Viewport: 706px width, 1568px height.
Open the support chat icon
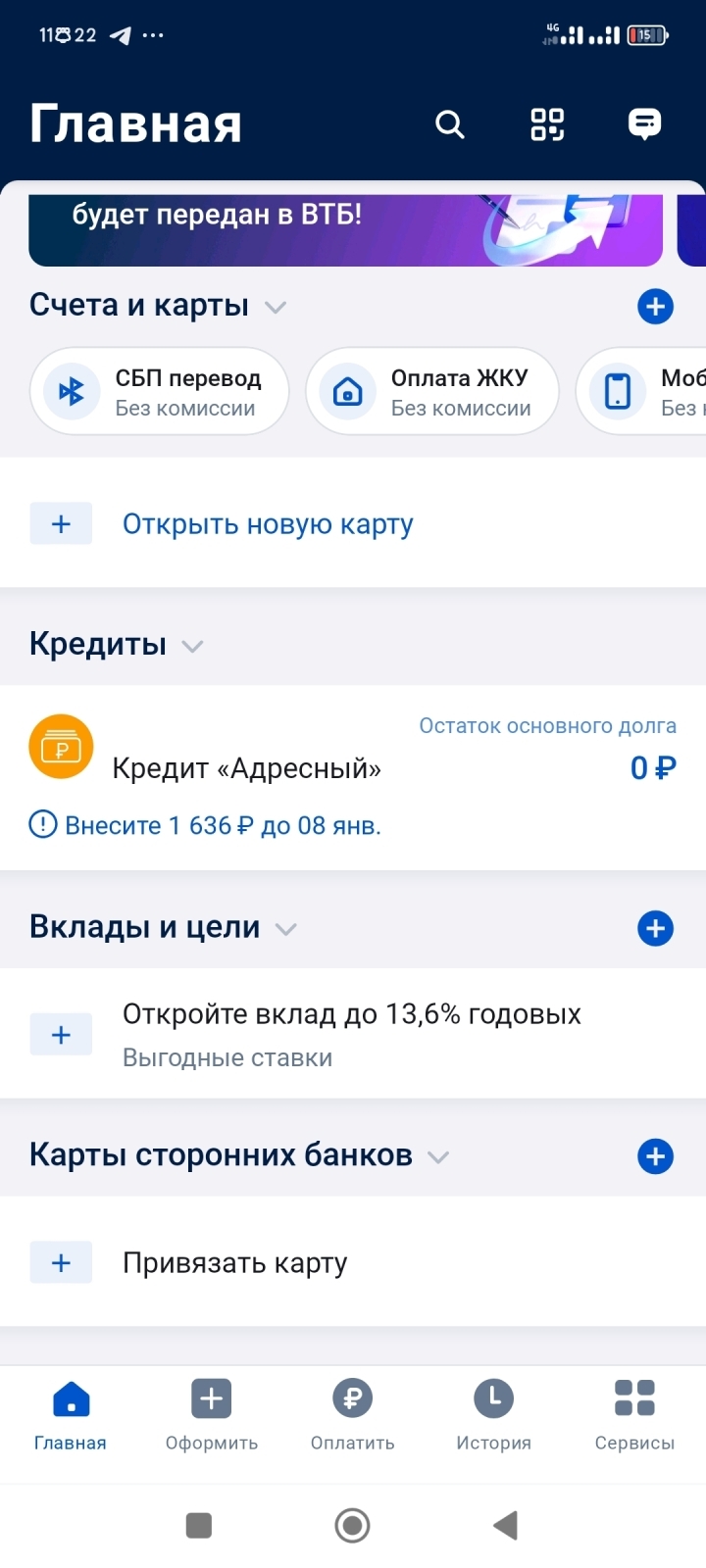click(644, 124)
